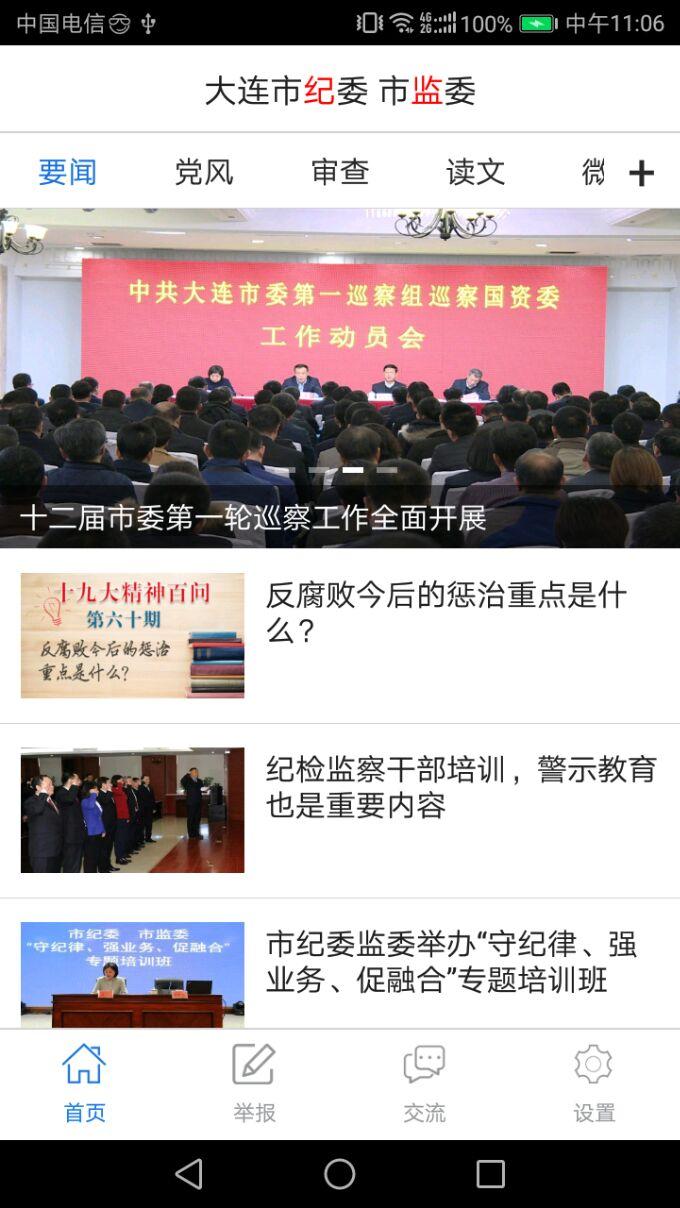Open banner 十二届市委第一轮巡察工作全面开展
This screenshot has height=1208, width=680.
(x=340, y=378)
